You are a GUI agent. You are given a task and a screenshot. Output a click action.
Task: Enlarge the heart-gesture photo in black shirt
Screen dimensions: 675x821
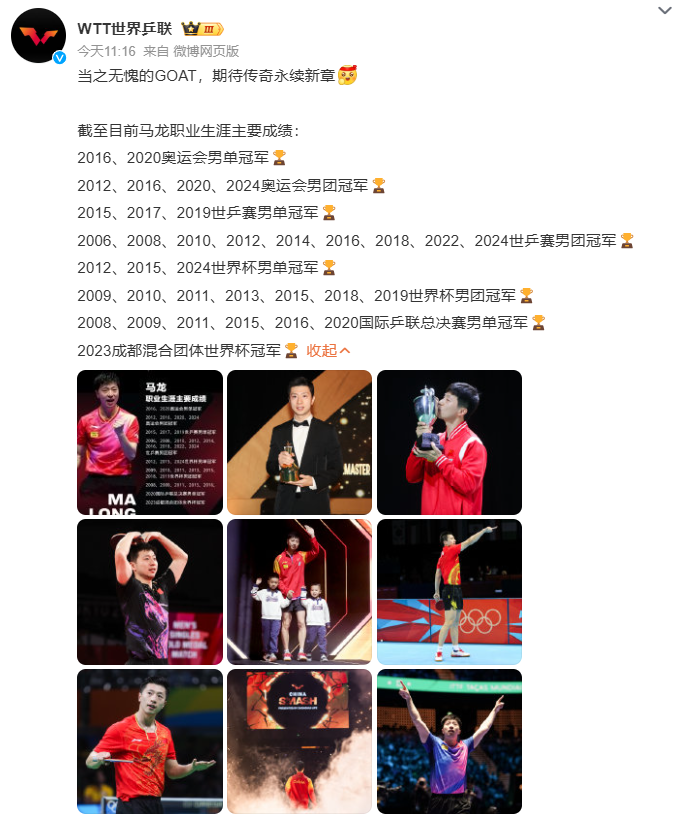pyautogui.click(x=149, y=592)
